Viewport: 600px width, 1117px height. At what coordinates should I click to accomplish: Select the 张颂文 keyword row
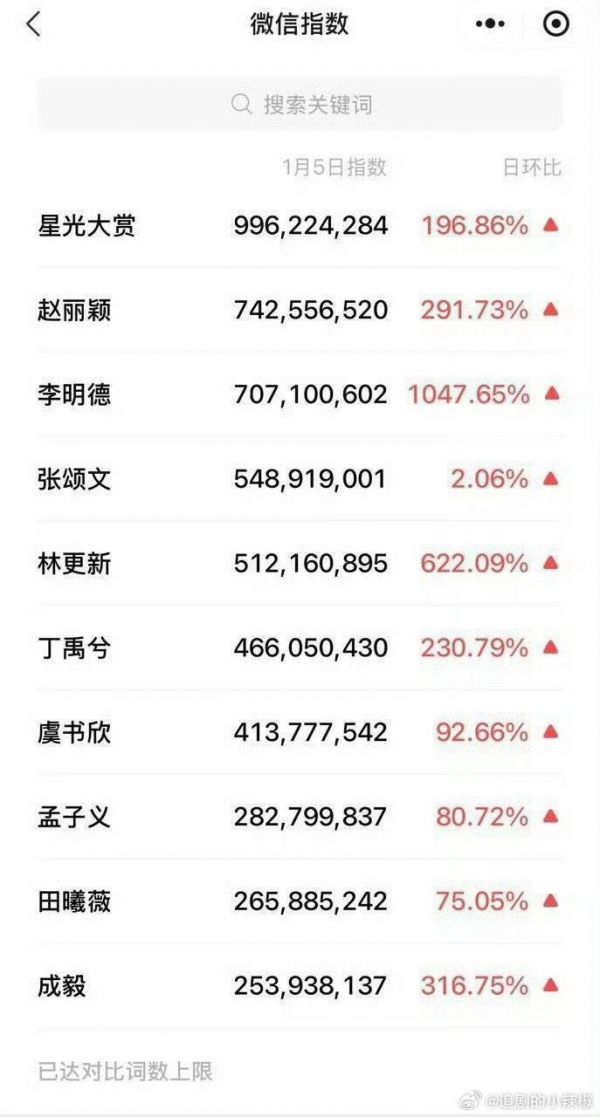[300, 479]
